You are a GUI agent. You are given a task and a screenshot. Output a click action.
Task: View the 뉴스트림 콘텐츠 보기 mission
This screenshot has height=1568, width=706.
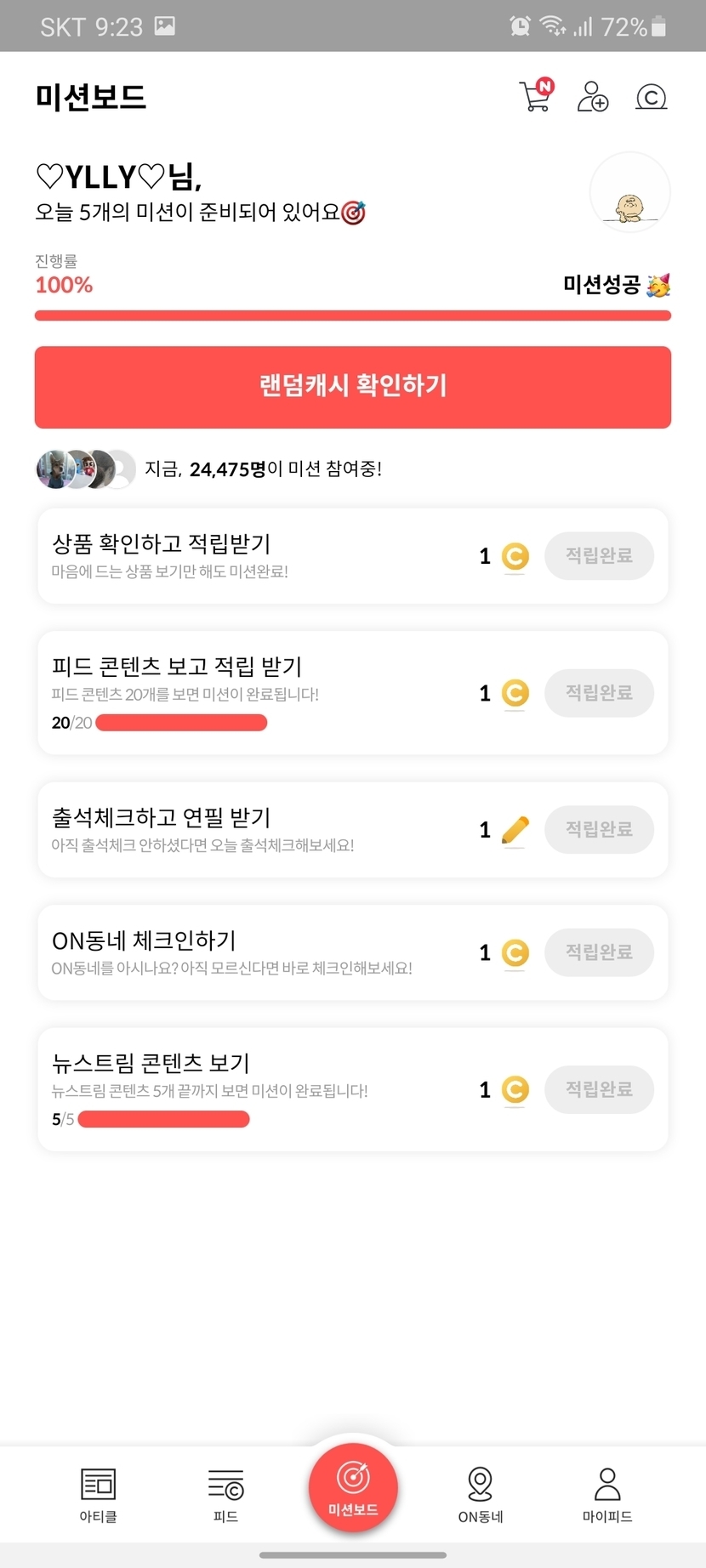coord(255,1087)
